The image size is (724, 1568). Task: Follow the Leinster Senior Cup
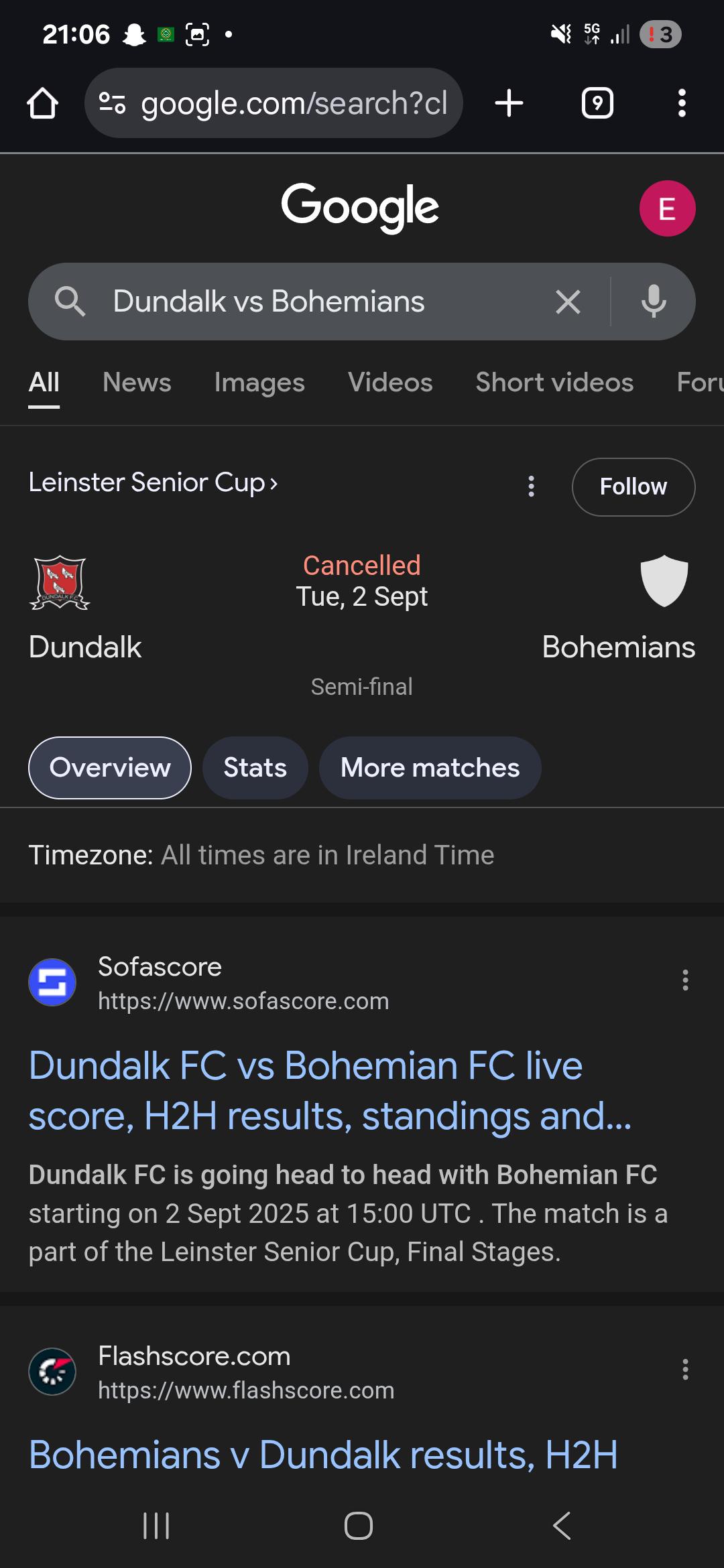click(633, 487)
